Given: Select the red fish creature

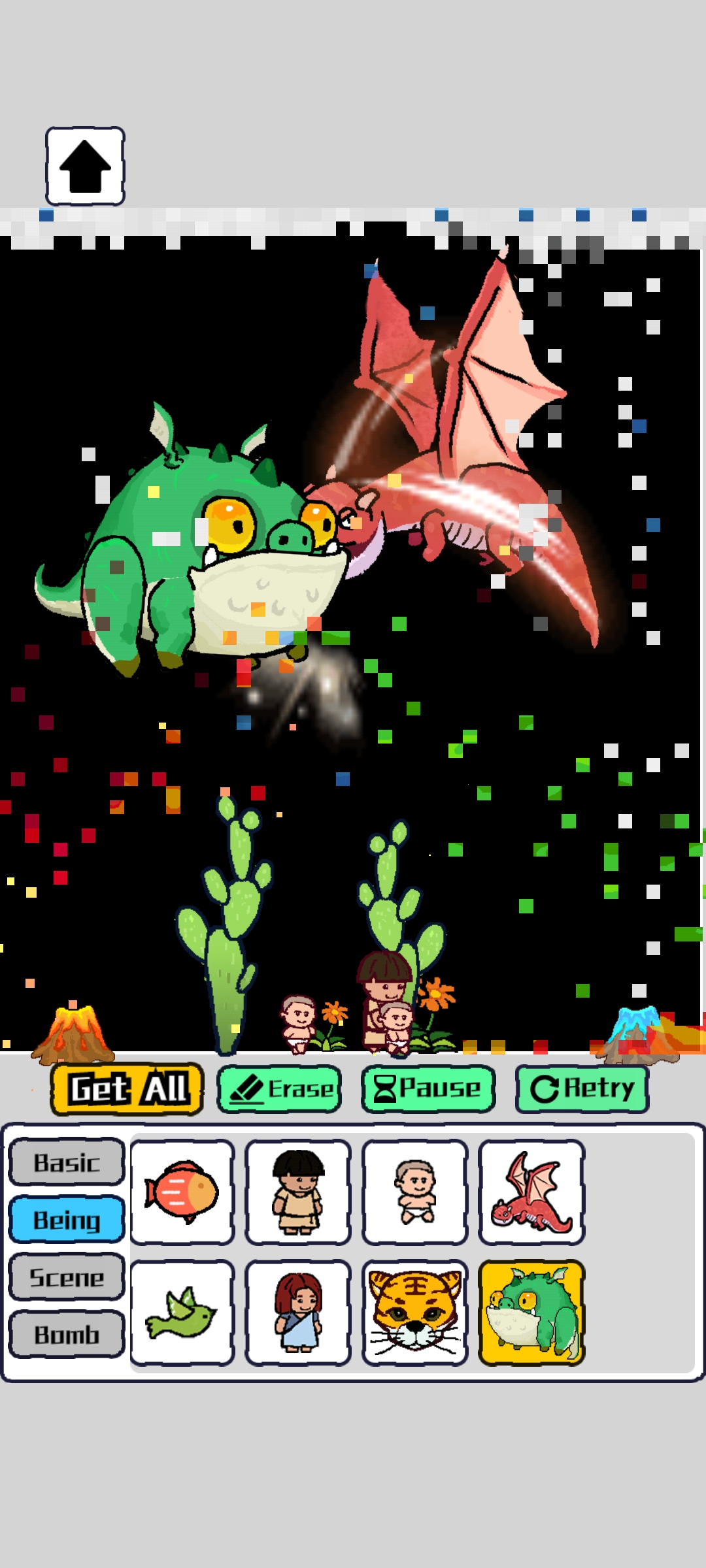Looking at the screenshot, I should [182, 1192].
